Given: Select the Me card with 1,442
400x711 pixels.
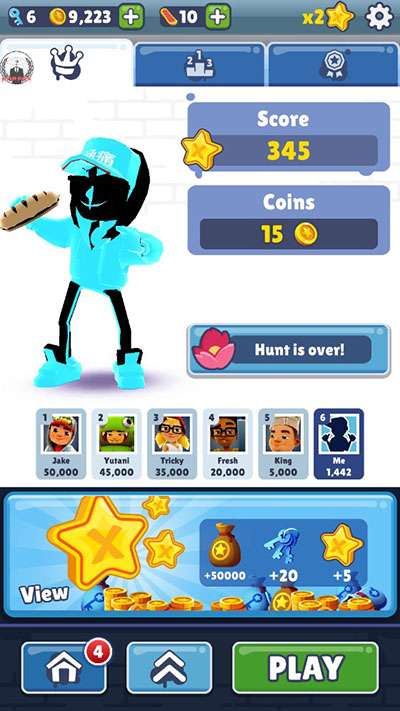Looking at the screenshot, I should click(339, 444).
